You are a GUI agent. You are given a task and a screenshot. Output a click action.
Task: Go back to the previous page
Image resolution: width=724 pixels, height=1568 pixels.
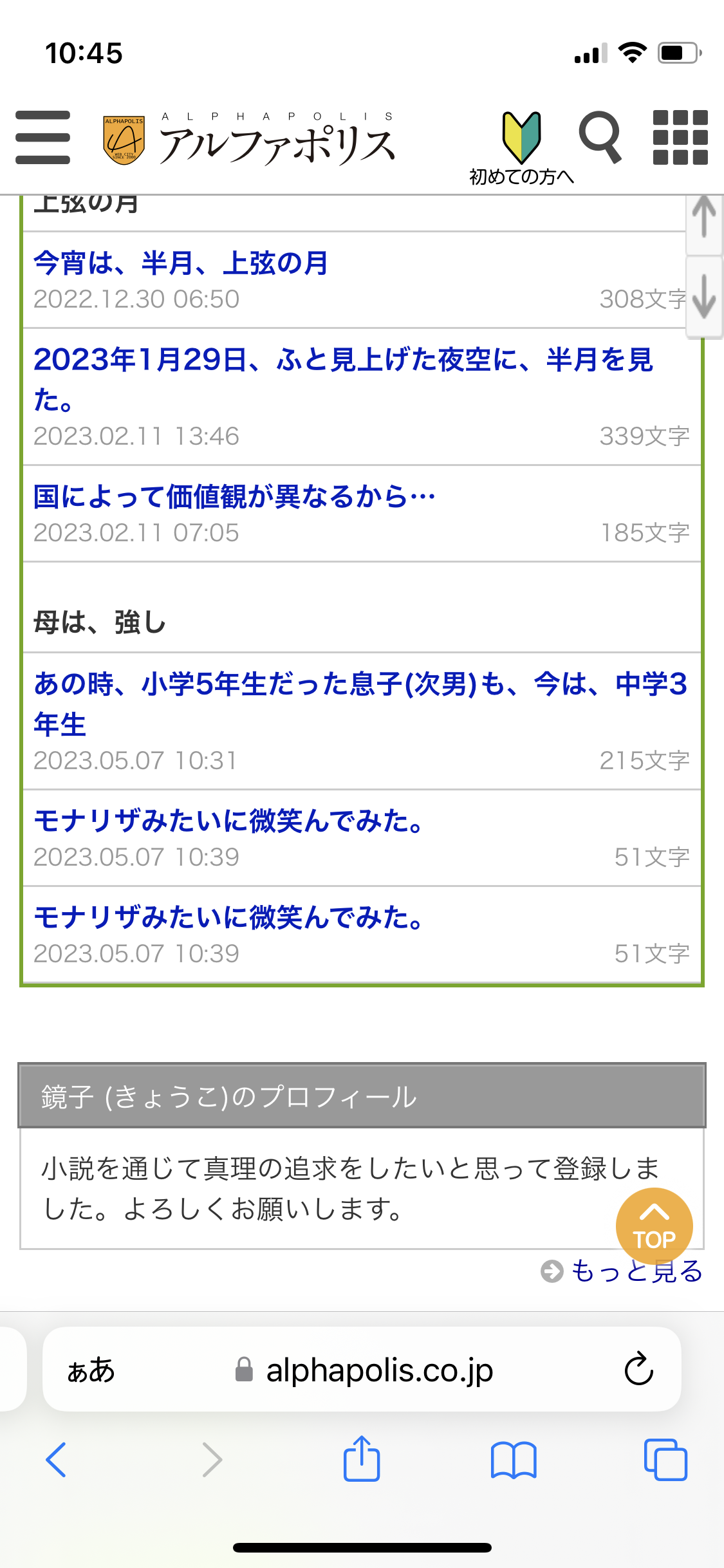(x=56, y=1460)
